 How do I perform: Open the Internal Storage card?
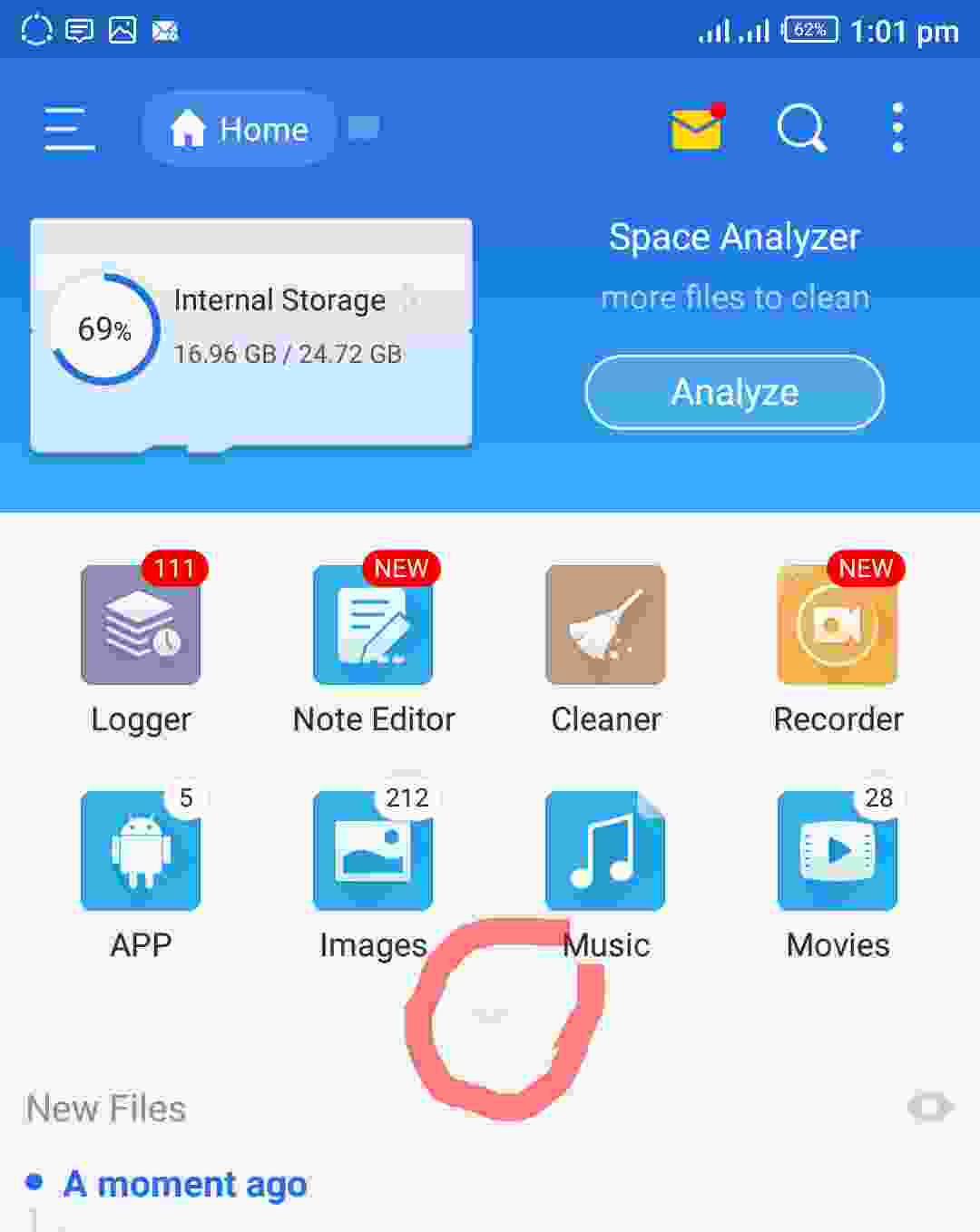click(251, 334)
